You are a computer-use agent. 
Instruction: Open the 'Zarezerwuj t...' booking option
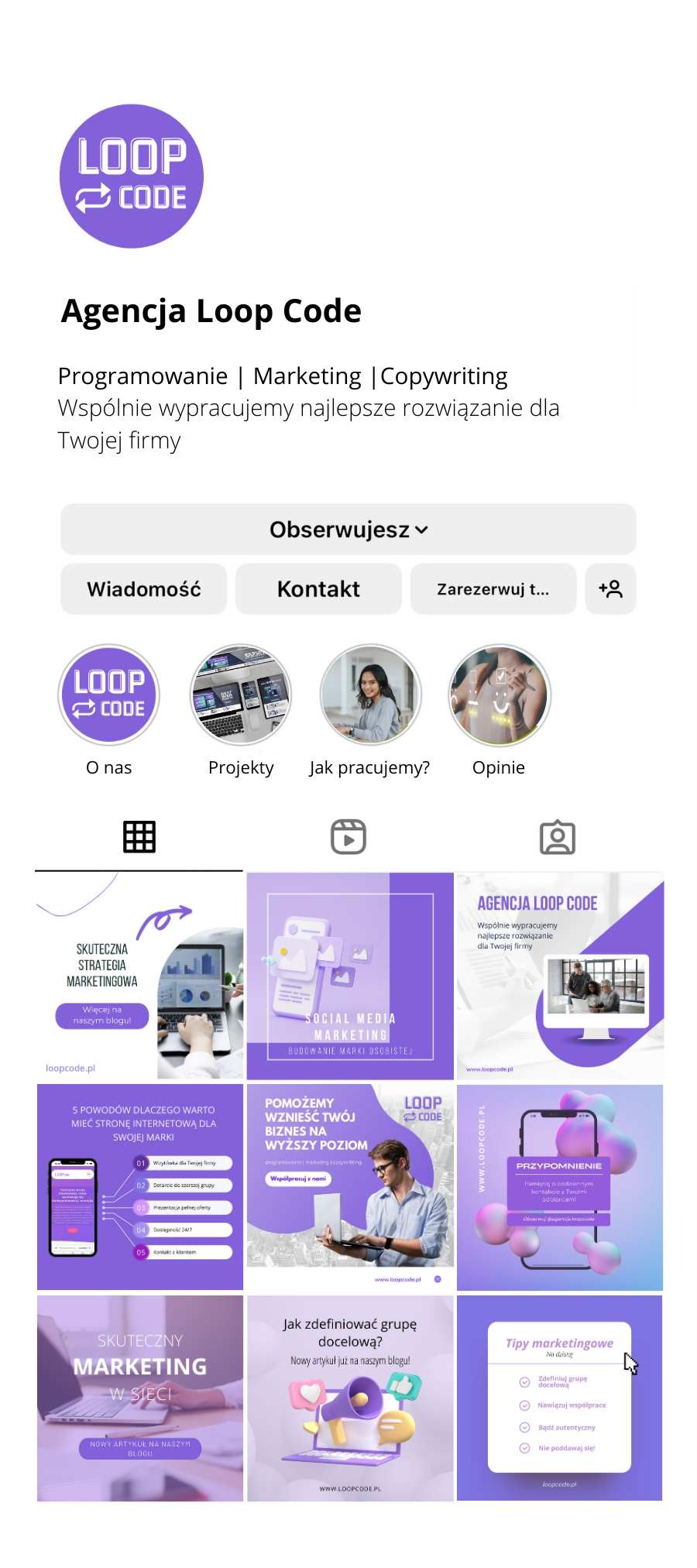(x=493, y=588)
